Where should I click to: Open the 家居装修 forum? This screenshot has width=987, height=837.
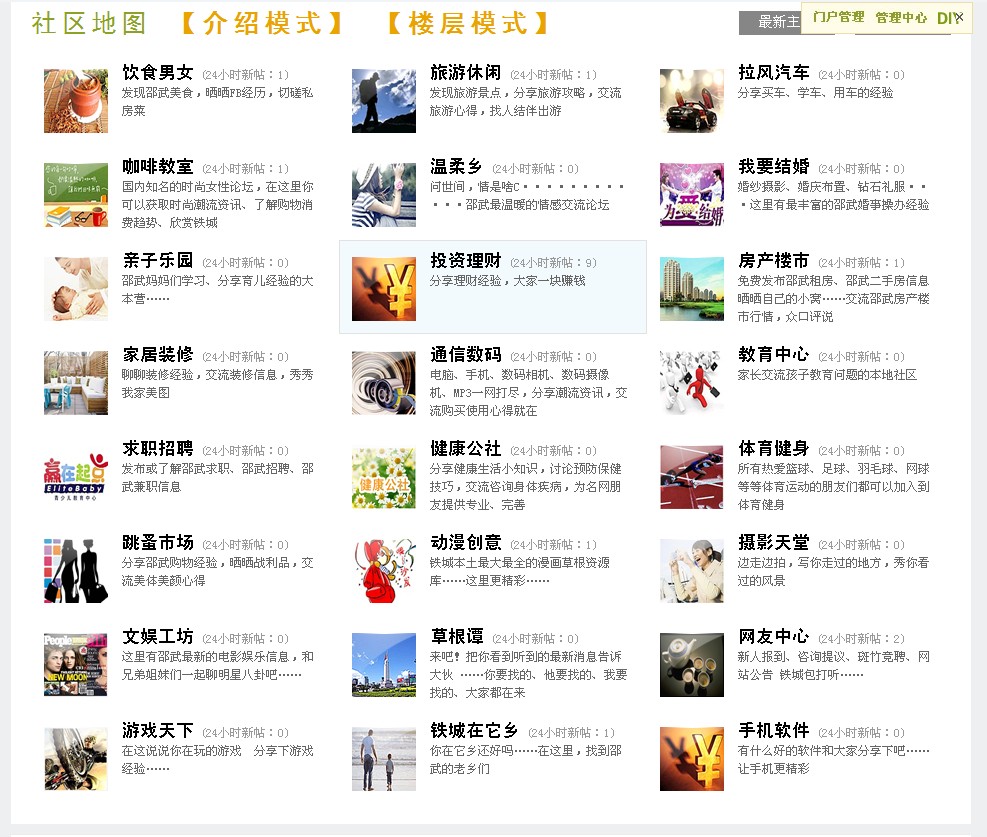click(x=158, y=355)
